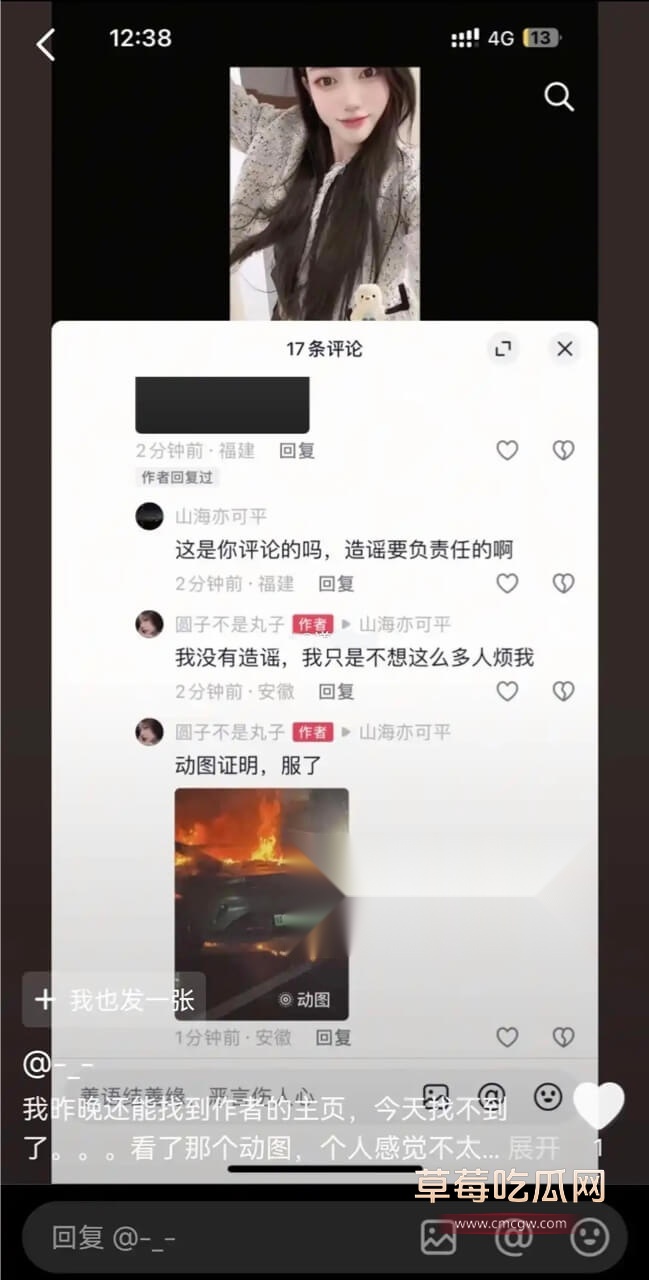Go back using the top-left arrow
649x1280 pixels.
click(45, 45)
